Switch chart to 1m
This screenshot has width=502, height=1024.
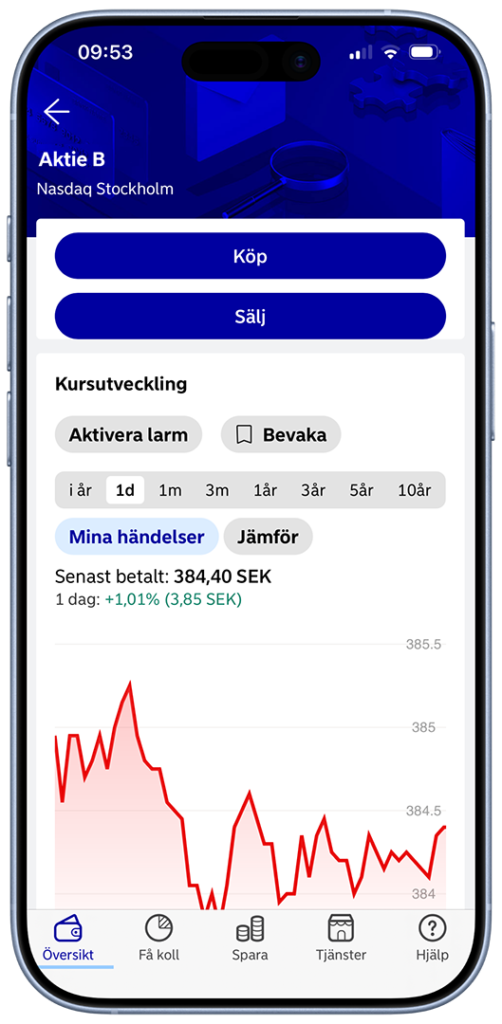(x=170, y=490)
